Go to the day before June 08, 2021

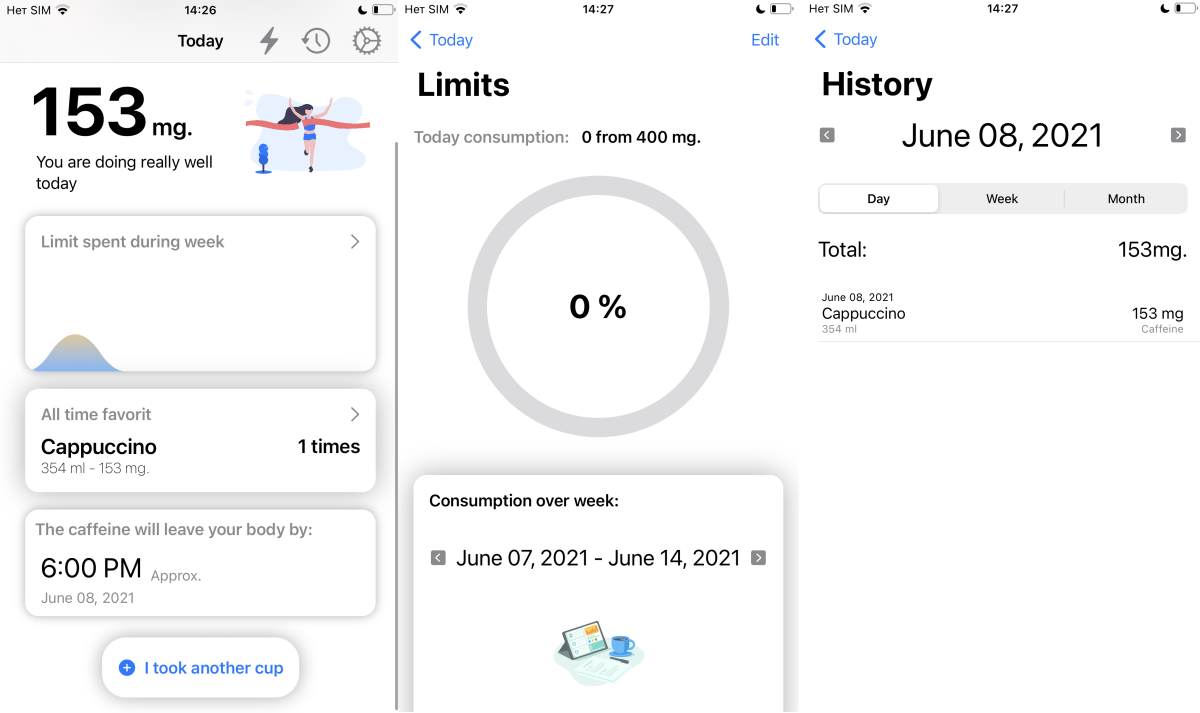(x=827, y=135)
